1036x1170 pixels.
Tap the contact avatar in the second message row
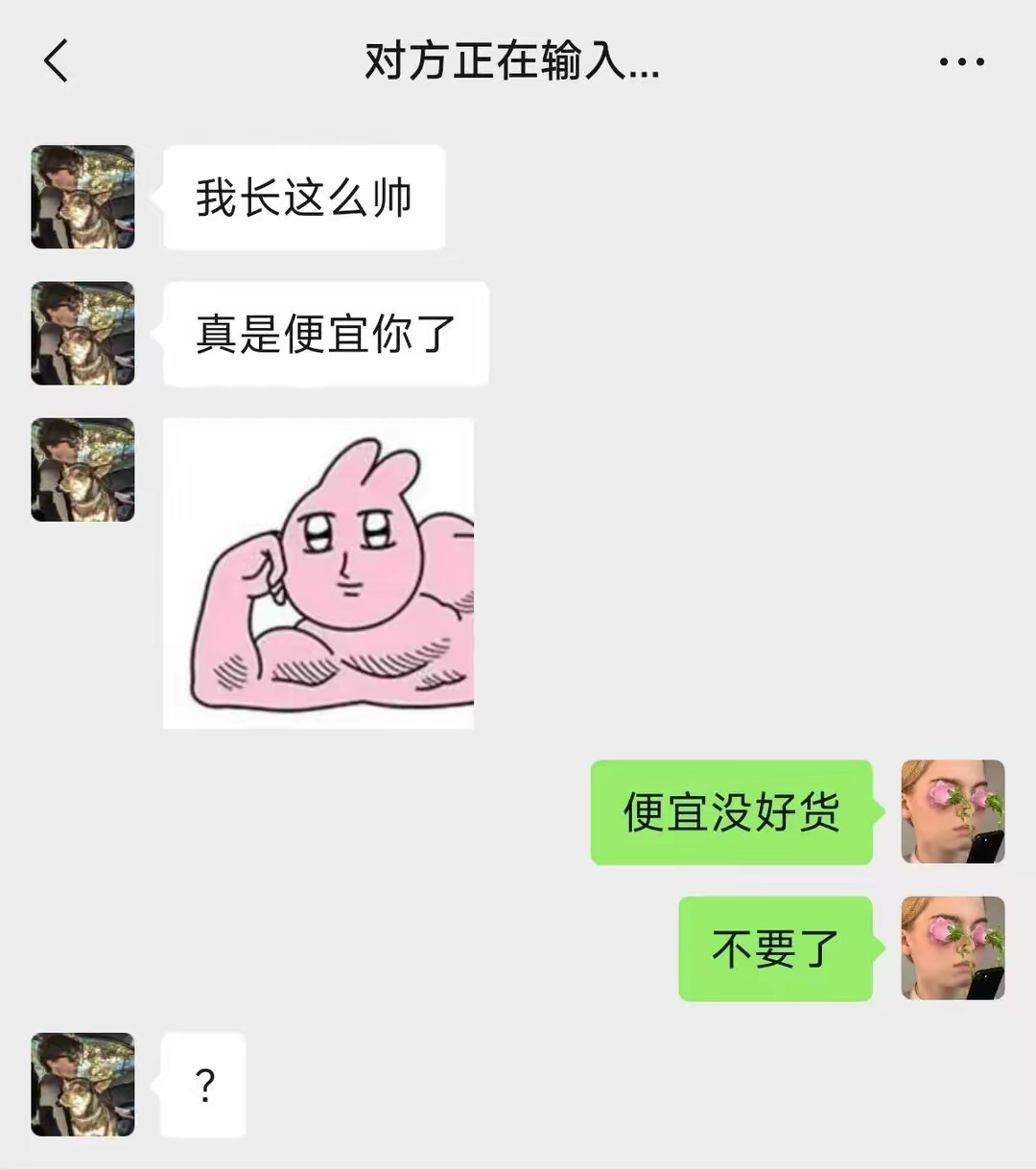pyautogui.click(x=82, y=335)
